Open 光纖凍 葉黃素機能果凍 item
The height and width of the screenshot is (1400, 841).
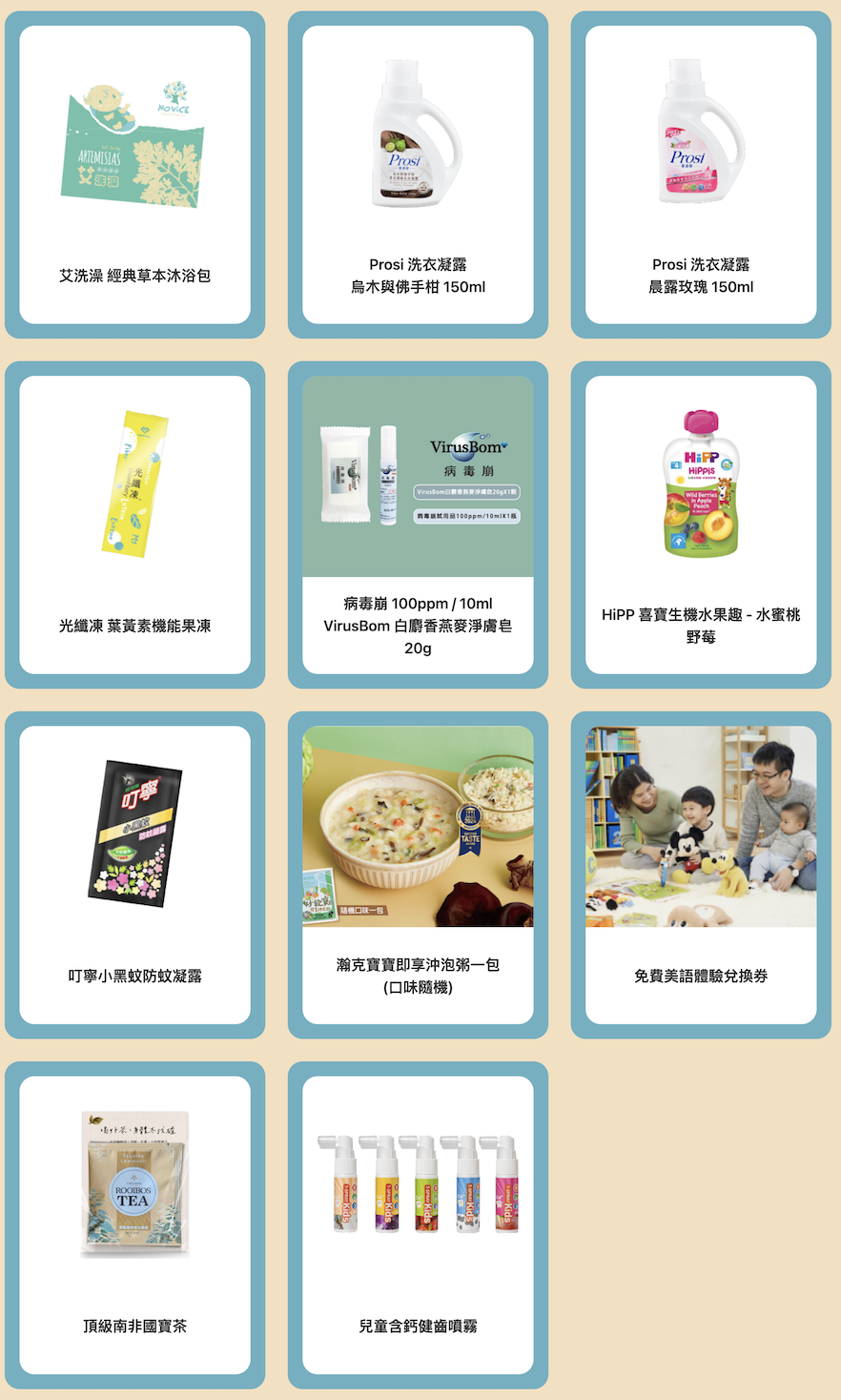(x=134, y=525)
